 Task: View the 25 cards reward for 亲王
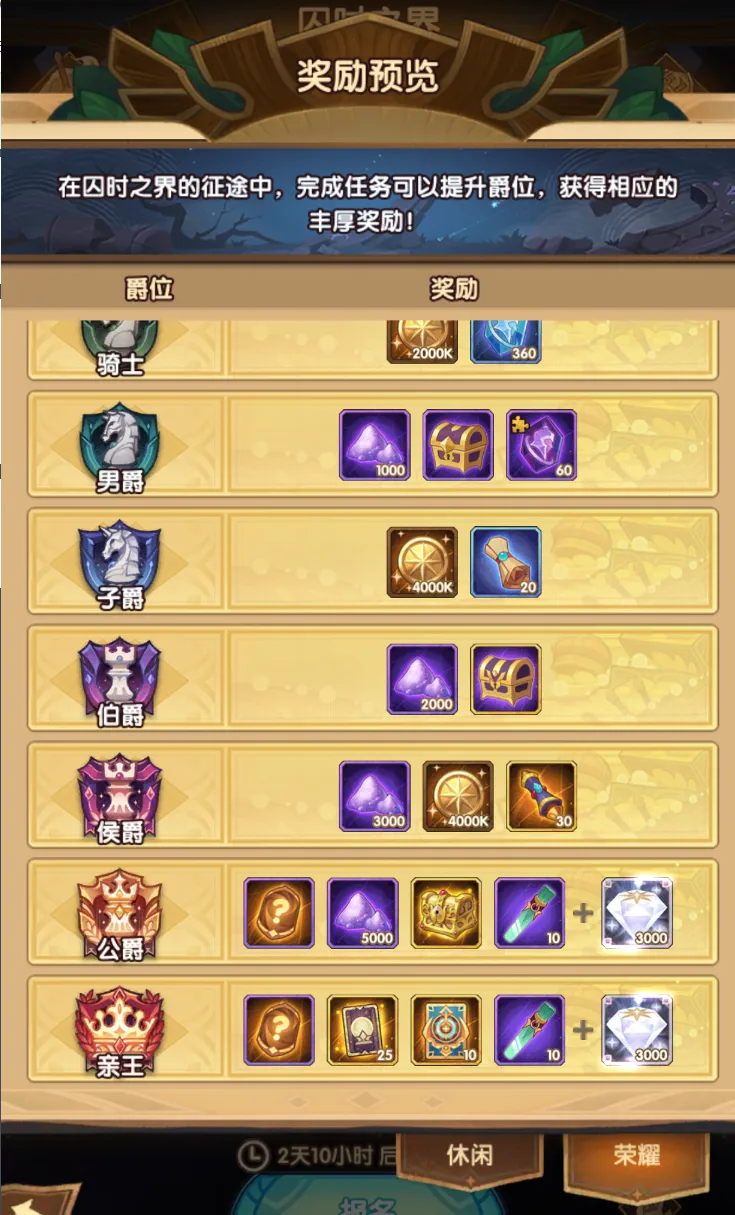point(363,1030)
